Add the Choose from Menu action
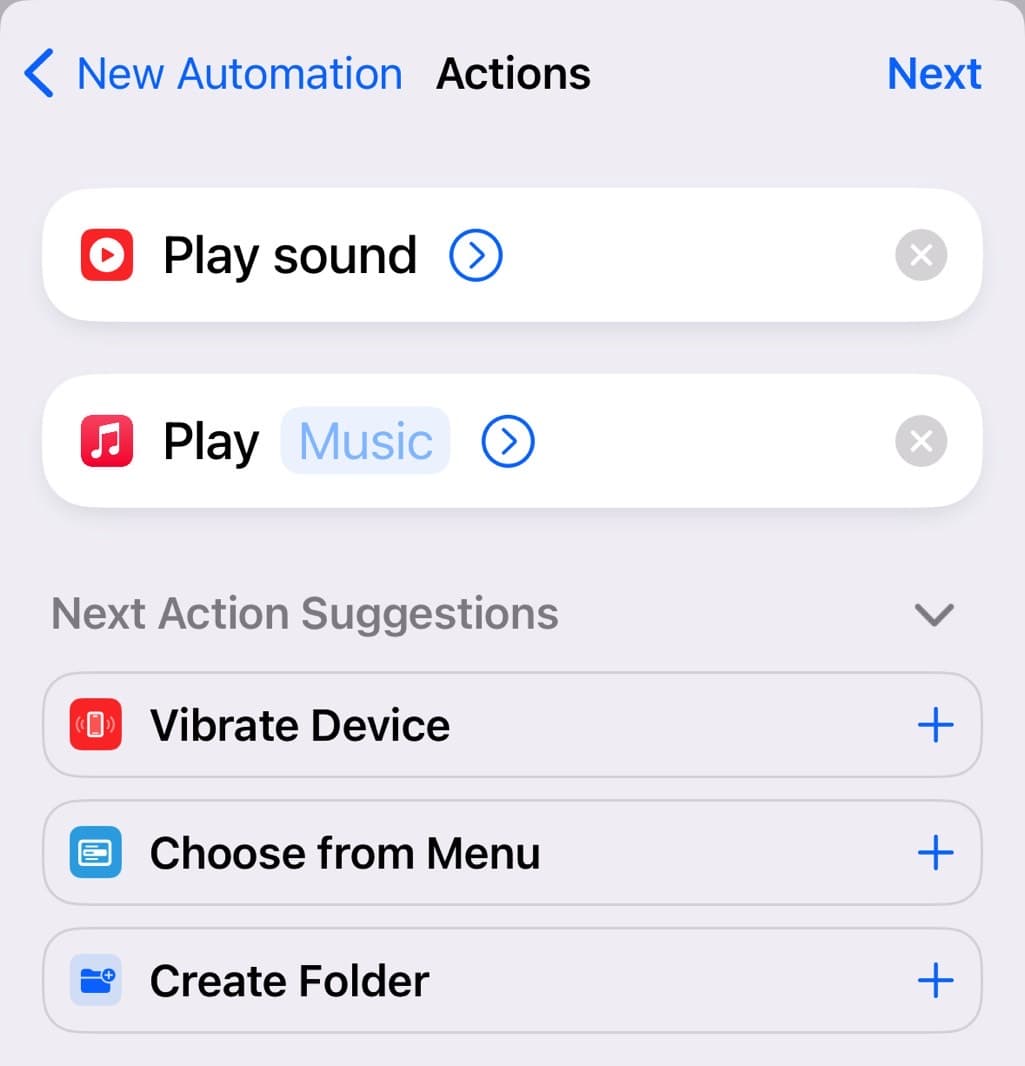Viewport: 1025px width, 1066px height. 934,853
